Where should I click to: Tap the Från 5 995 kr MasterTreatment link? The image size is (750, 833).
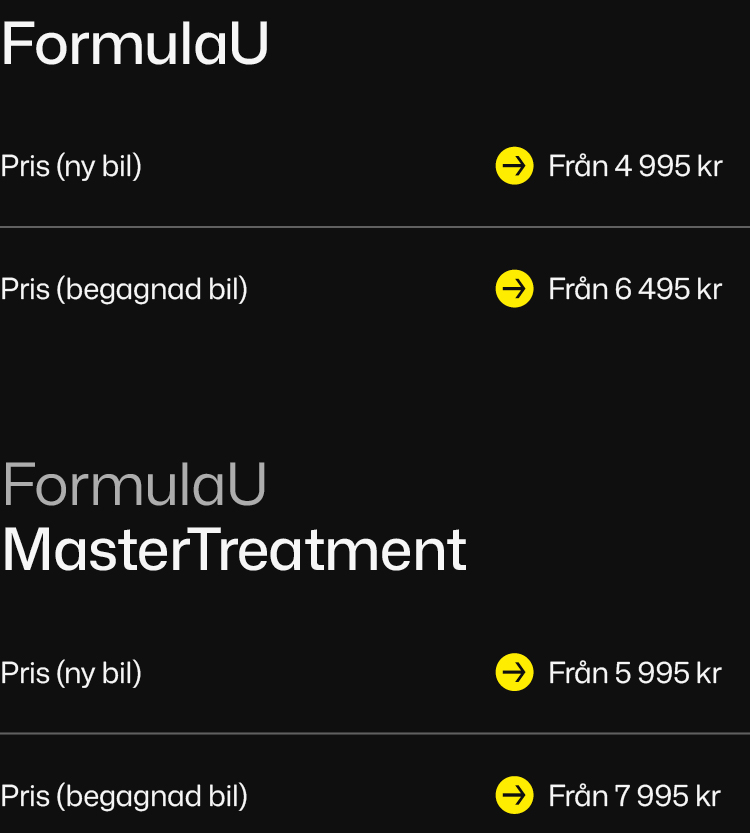tap(608, 673)
